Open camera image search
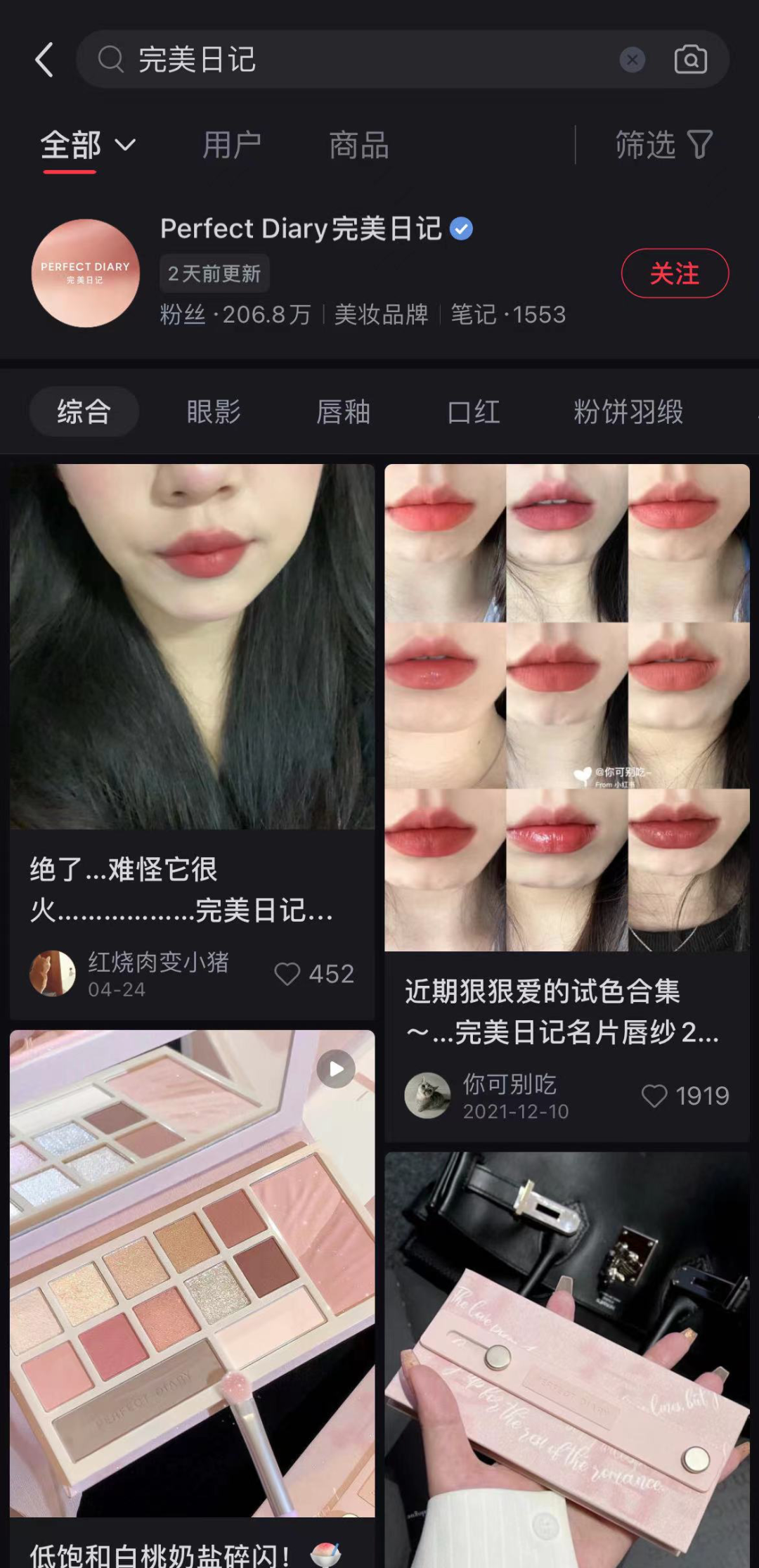759x1568 pixels. coord(690,60)
